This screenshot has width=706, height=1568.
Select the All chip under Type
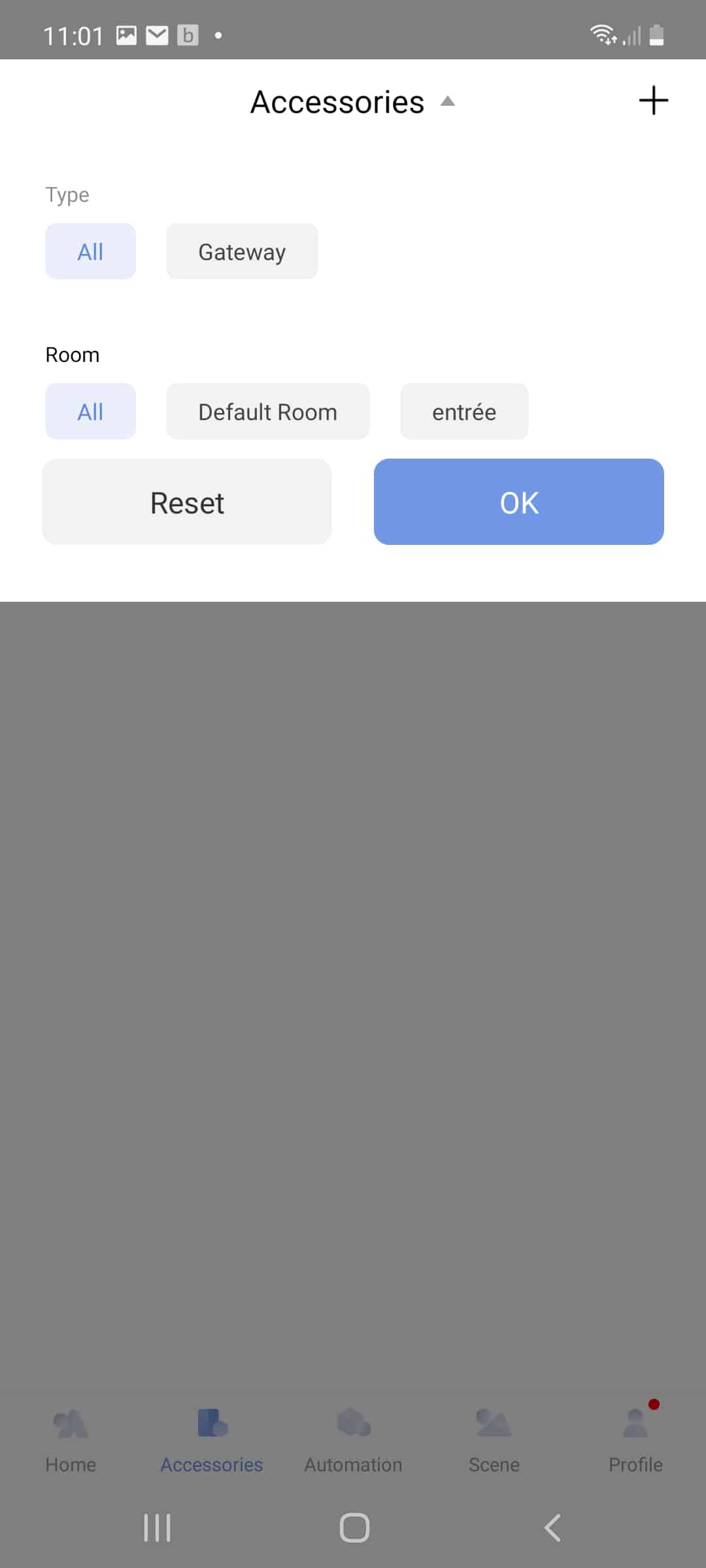(90, 252)
